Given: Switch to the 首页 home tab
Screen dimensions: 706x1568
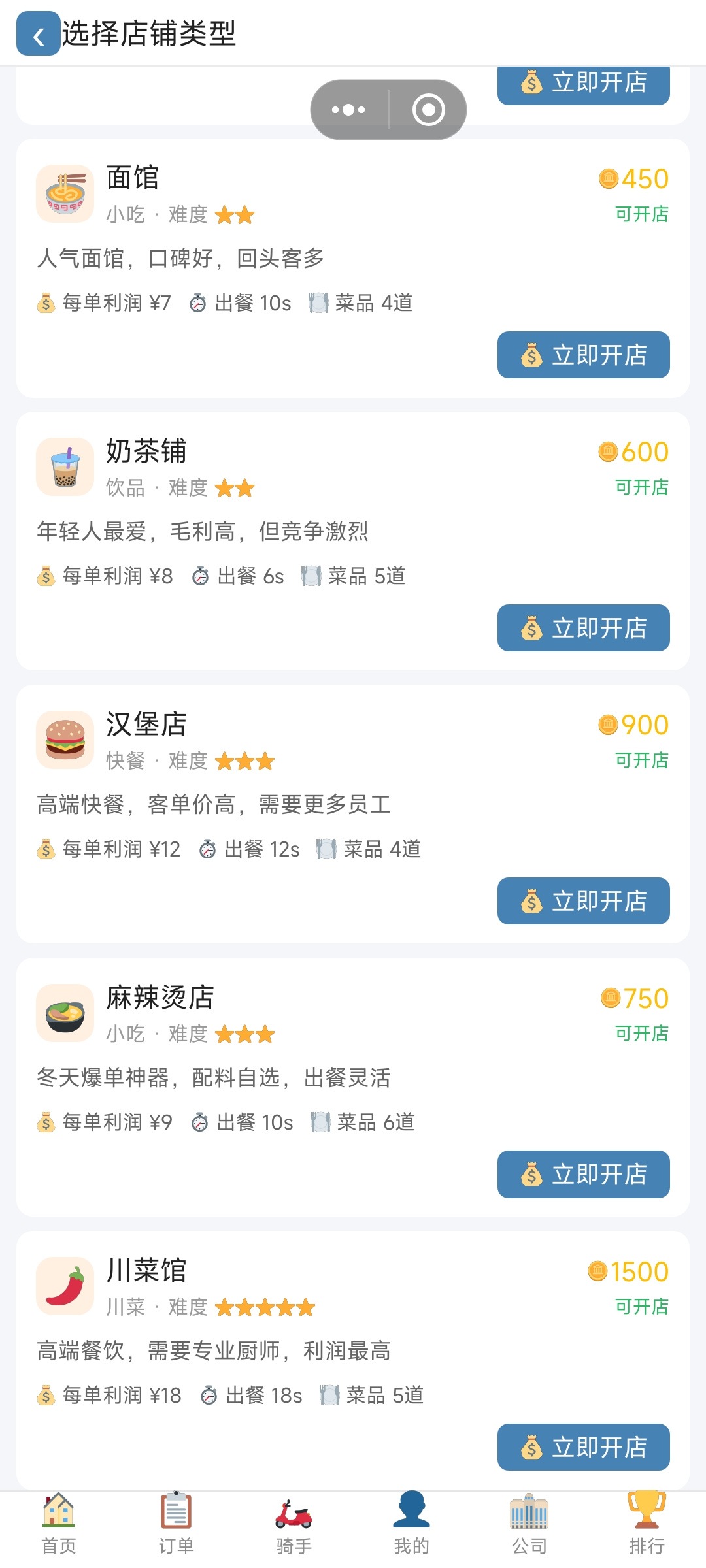Looking at the screenshot, I should 59,1524.
